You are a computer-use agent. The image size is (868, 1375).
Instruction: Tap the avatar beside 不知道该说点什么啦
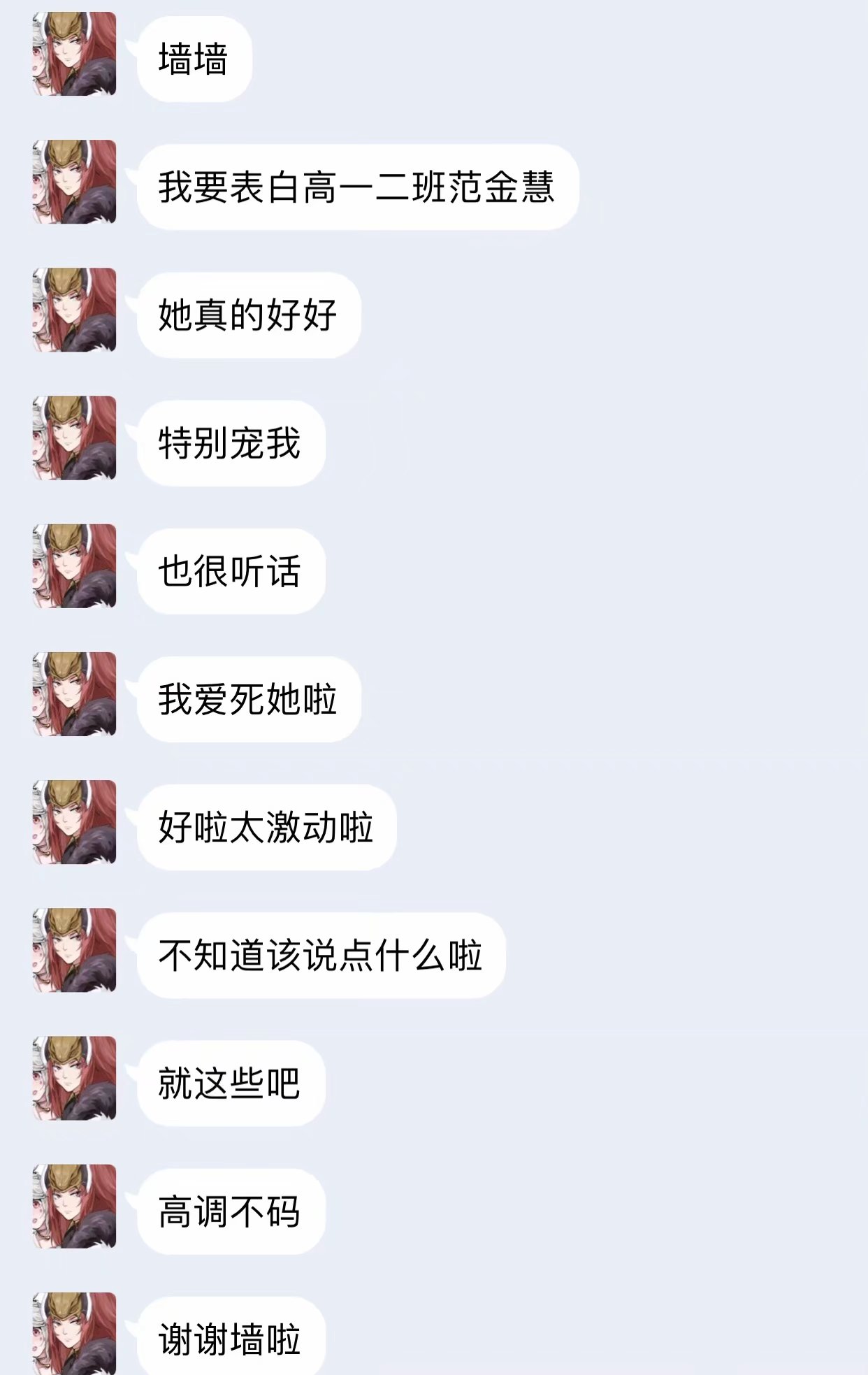74,949
